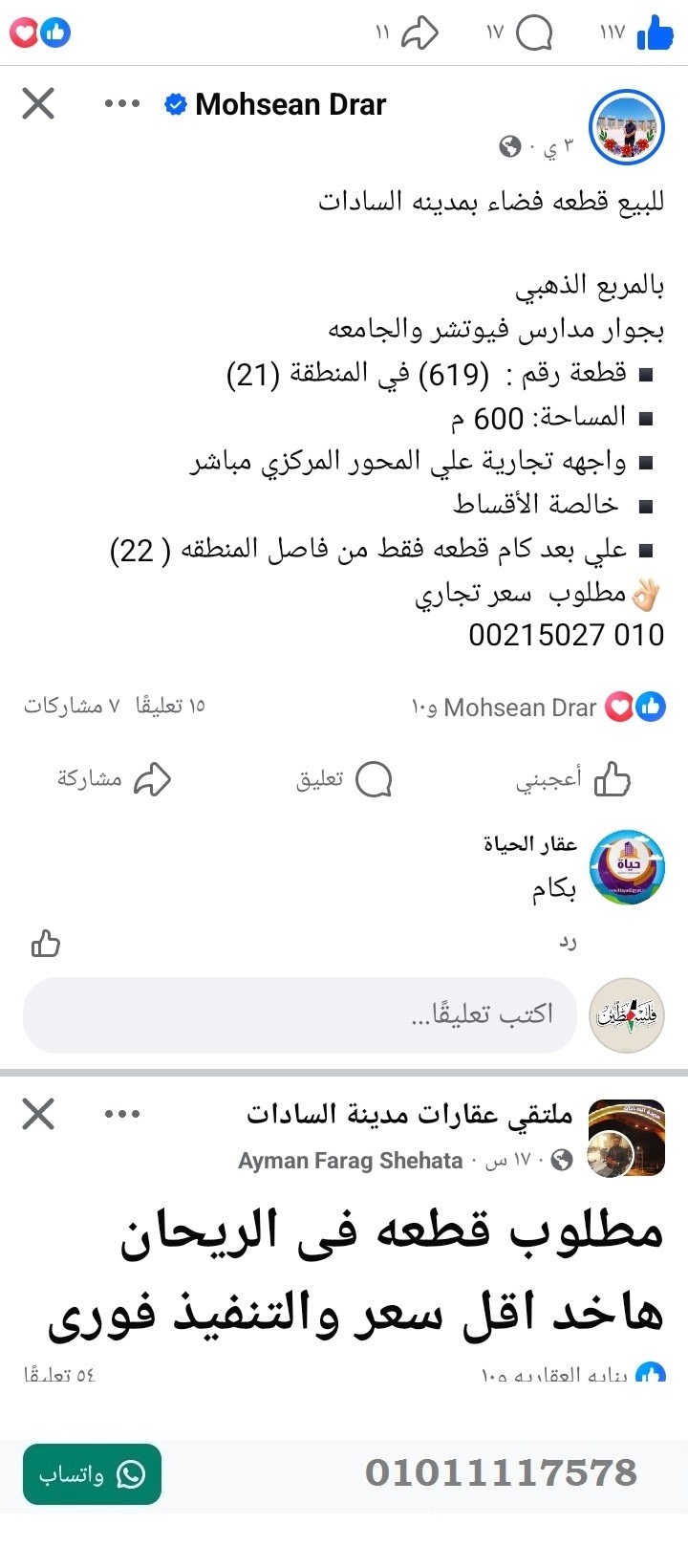688x1568 pixels.
Task: Tap the blue like reaction icon at top left
Action: coord(57,32)
